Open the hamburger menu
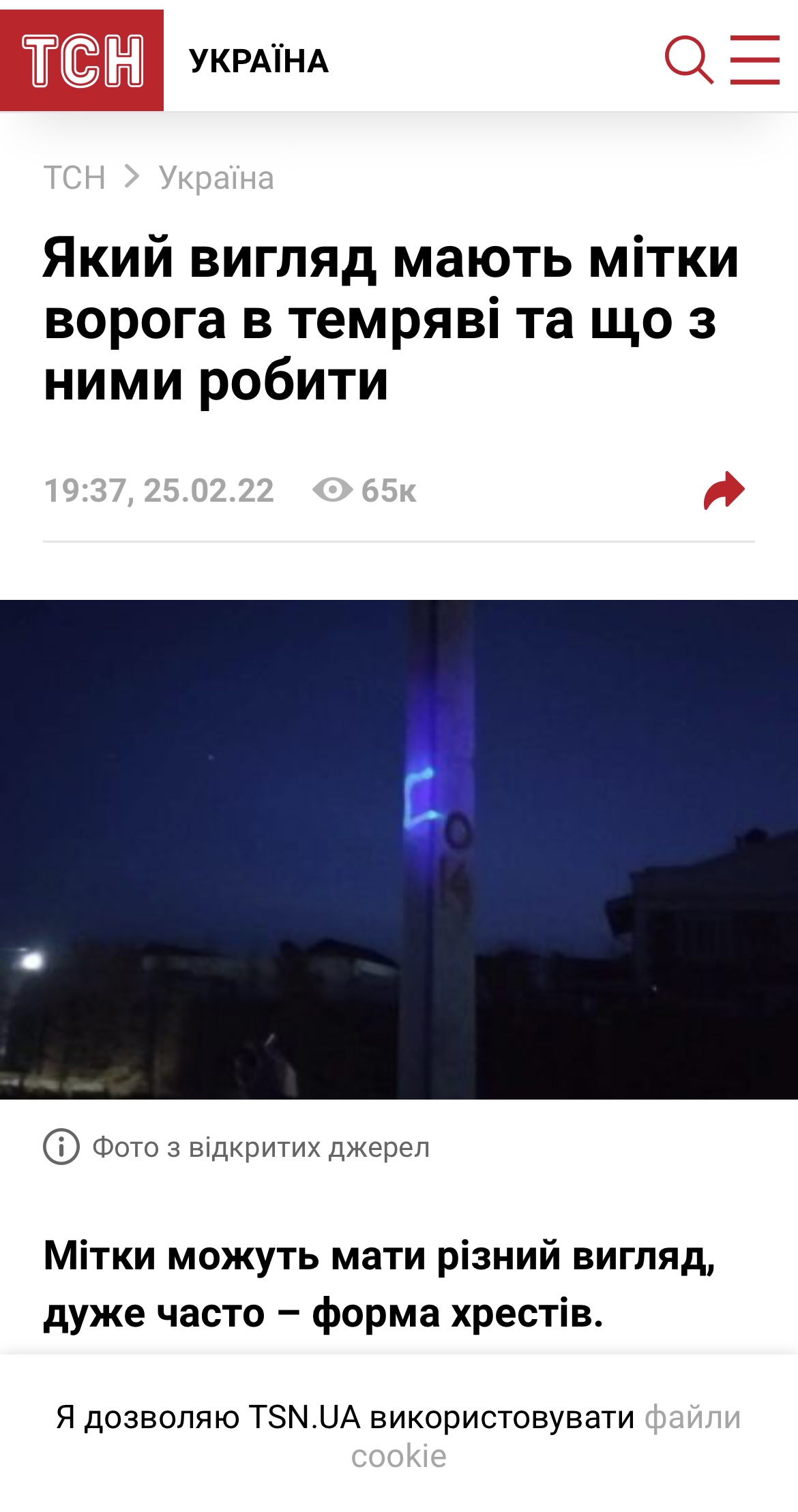The image size is (798, 1512). pos(754,61)
